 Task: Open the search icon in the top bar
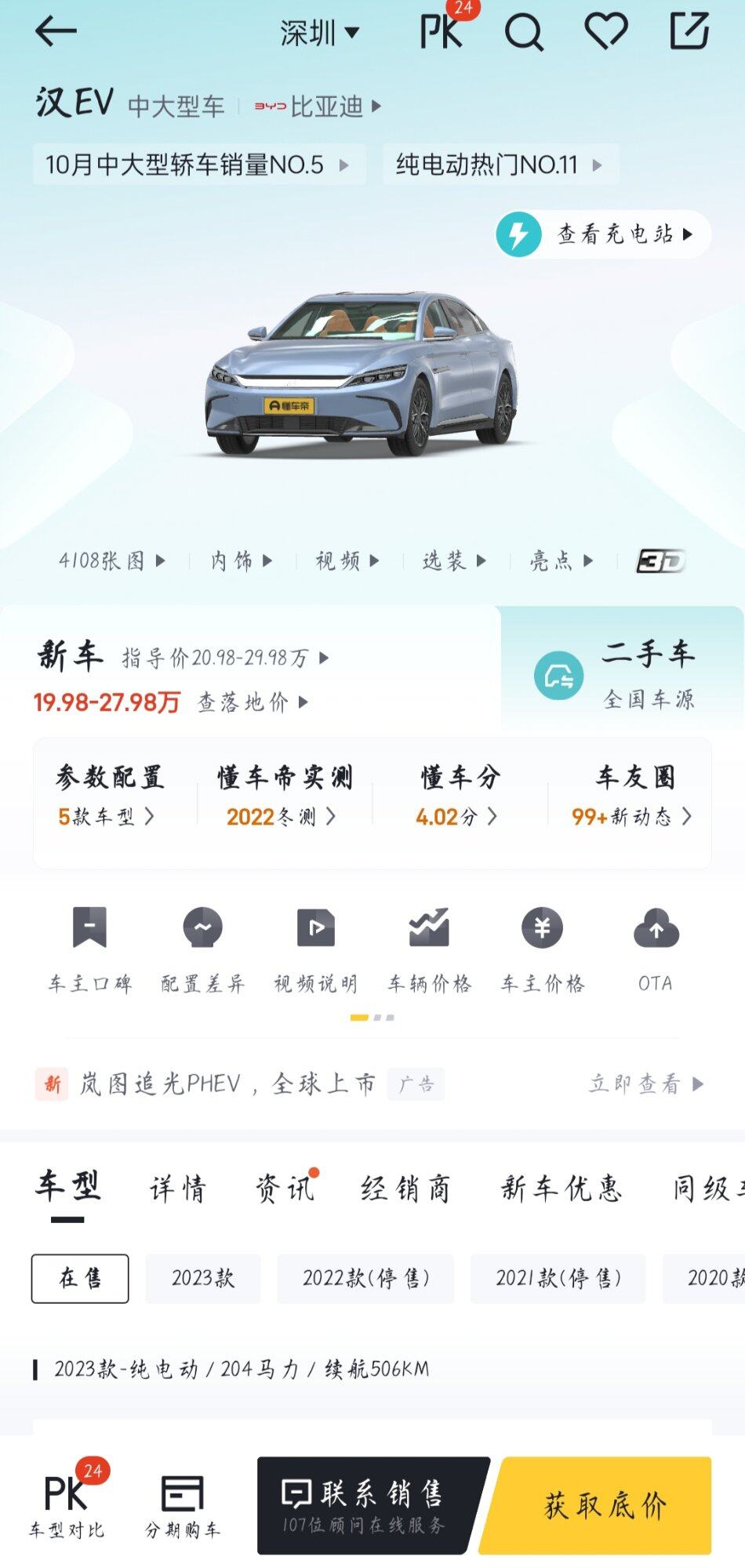click(523, 34)
